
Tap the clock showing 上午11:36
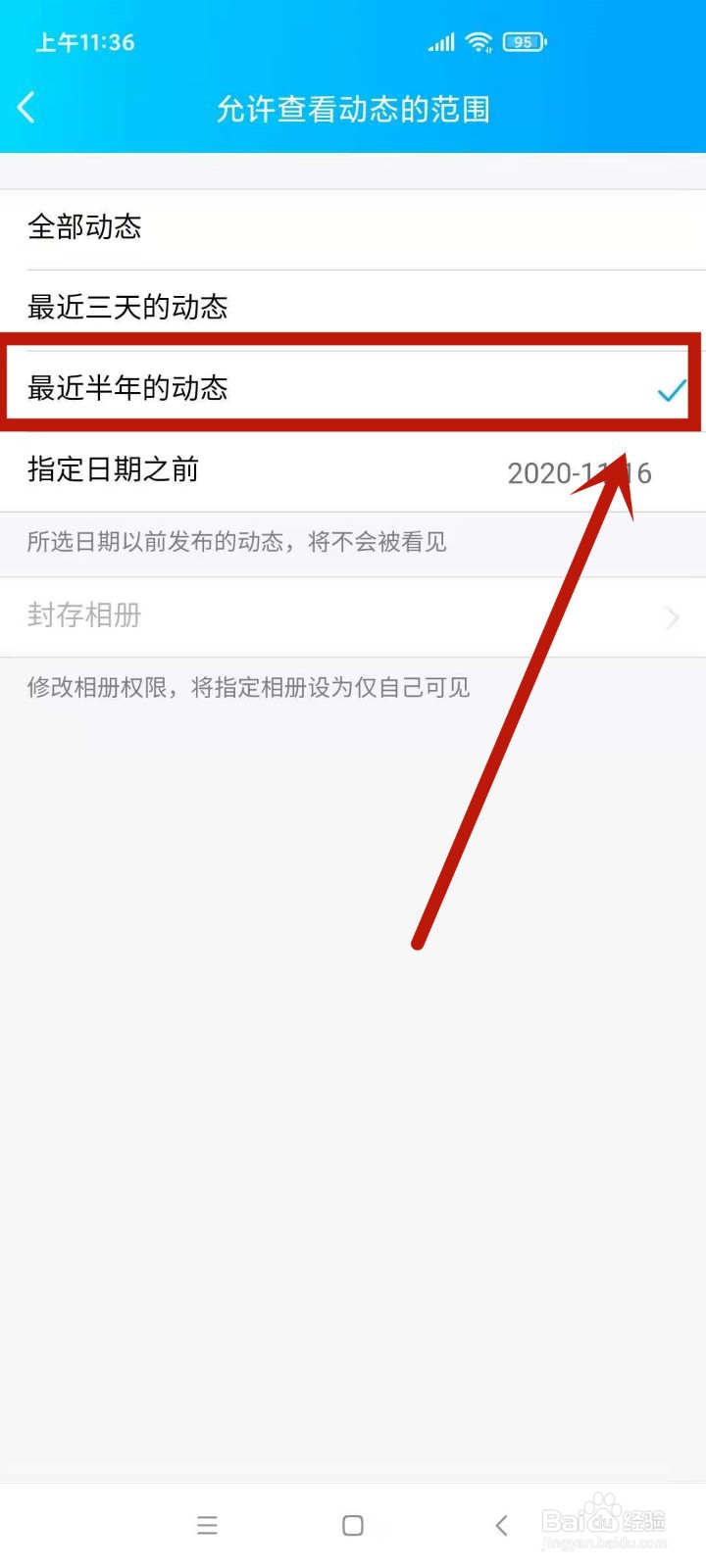point(83,42)
